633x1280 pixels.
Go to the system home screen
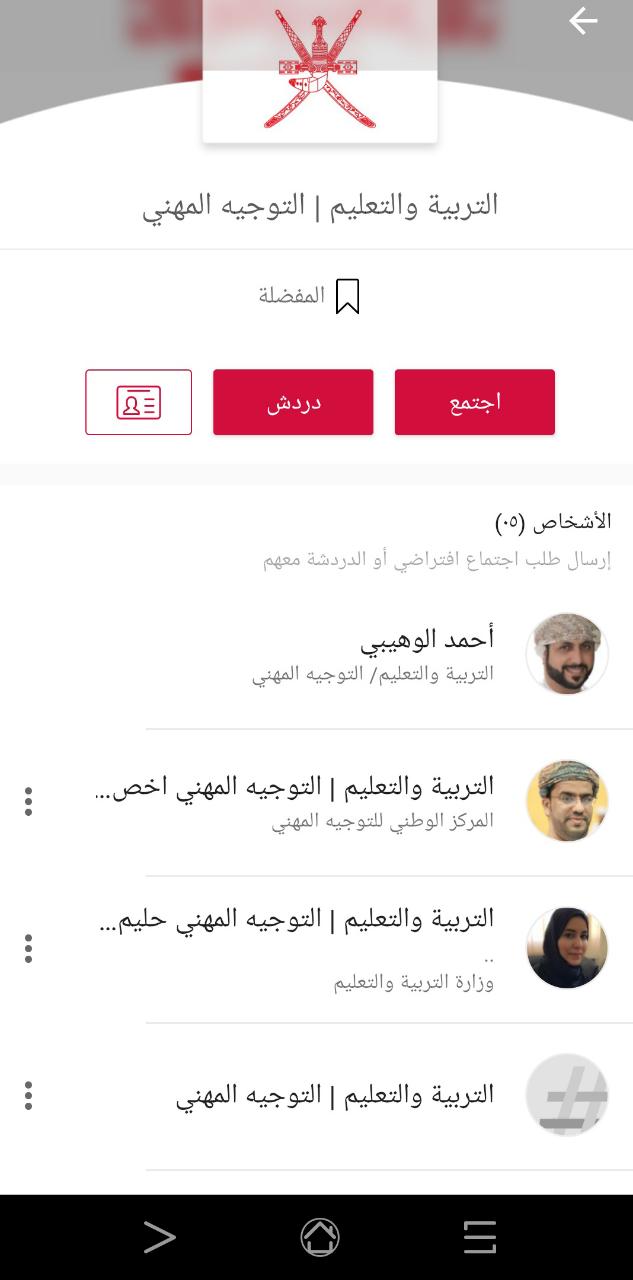319,1237
